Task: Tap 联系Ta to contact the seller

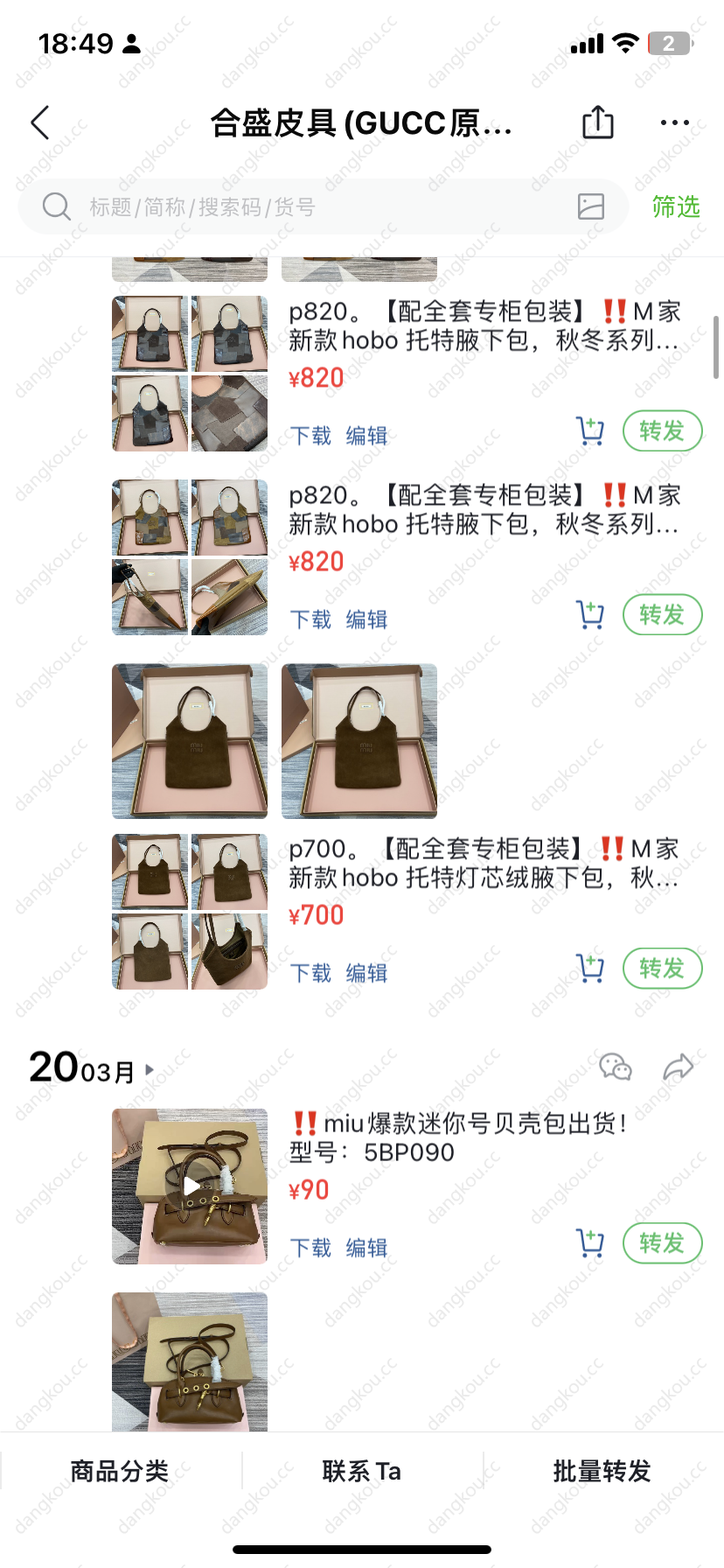Action: click(362, 1472)
